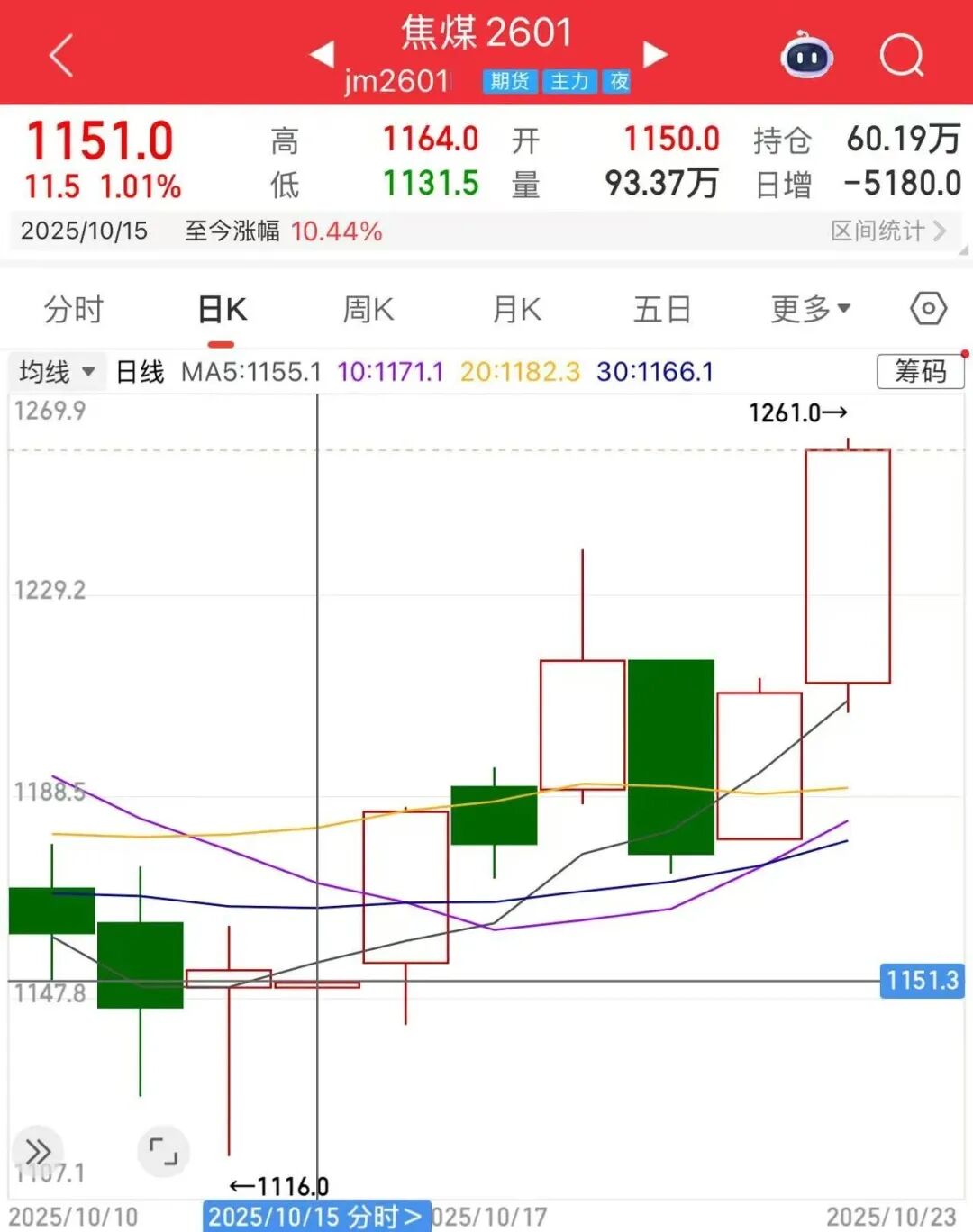The width and height of the screenshot is (973, 1232).
Task: Switch to the next contract with right triangle
Action: [655, 54]
